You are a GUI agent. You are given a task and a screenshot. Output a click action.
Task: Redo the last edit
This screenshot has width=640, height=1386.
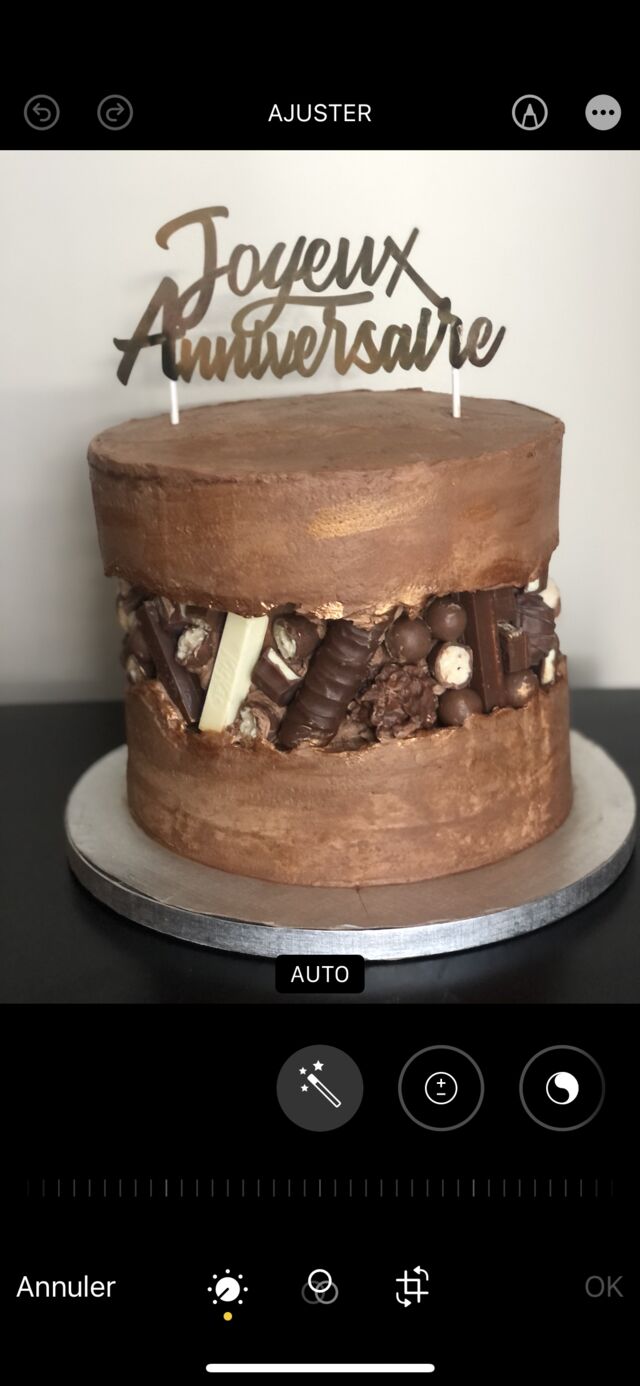click(x=115, y=113)
